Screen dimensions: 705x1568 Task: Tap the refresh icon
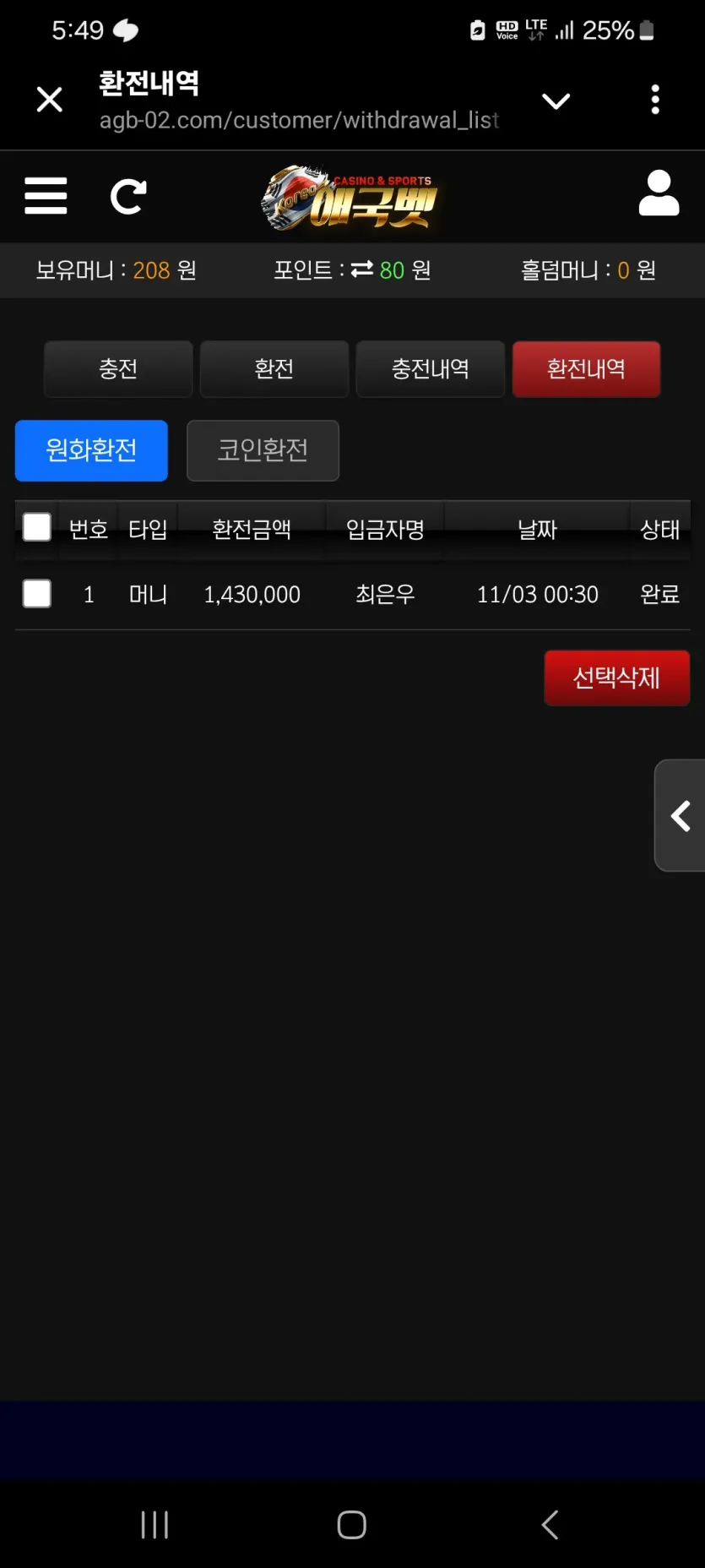click(128, 197)
